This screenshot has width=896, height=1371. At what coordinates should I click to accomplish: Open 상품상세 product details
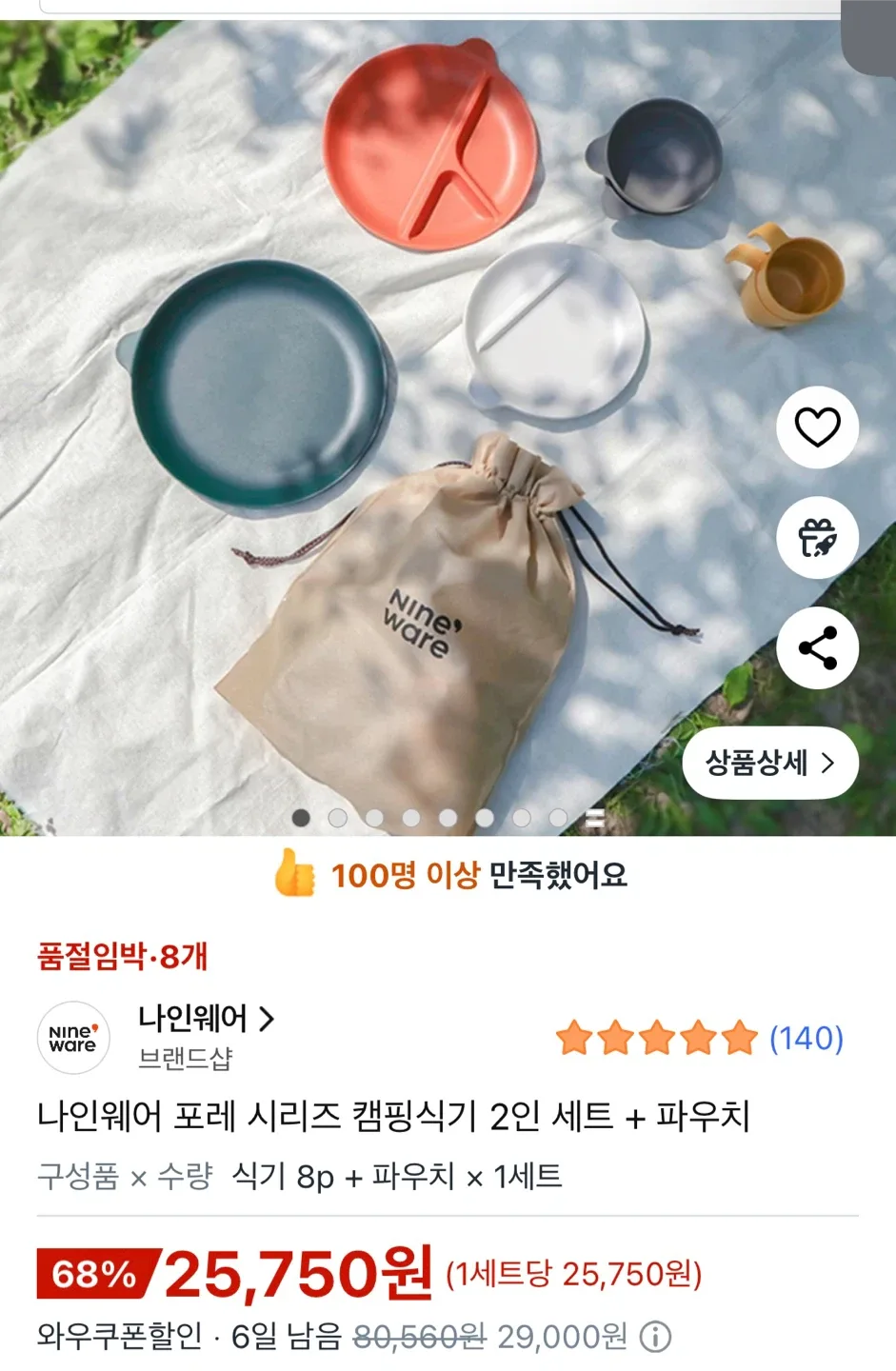(769, 763)
